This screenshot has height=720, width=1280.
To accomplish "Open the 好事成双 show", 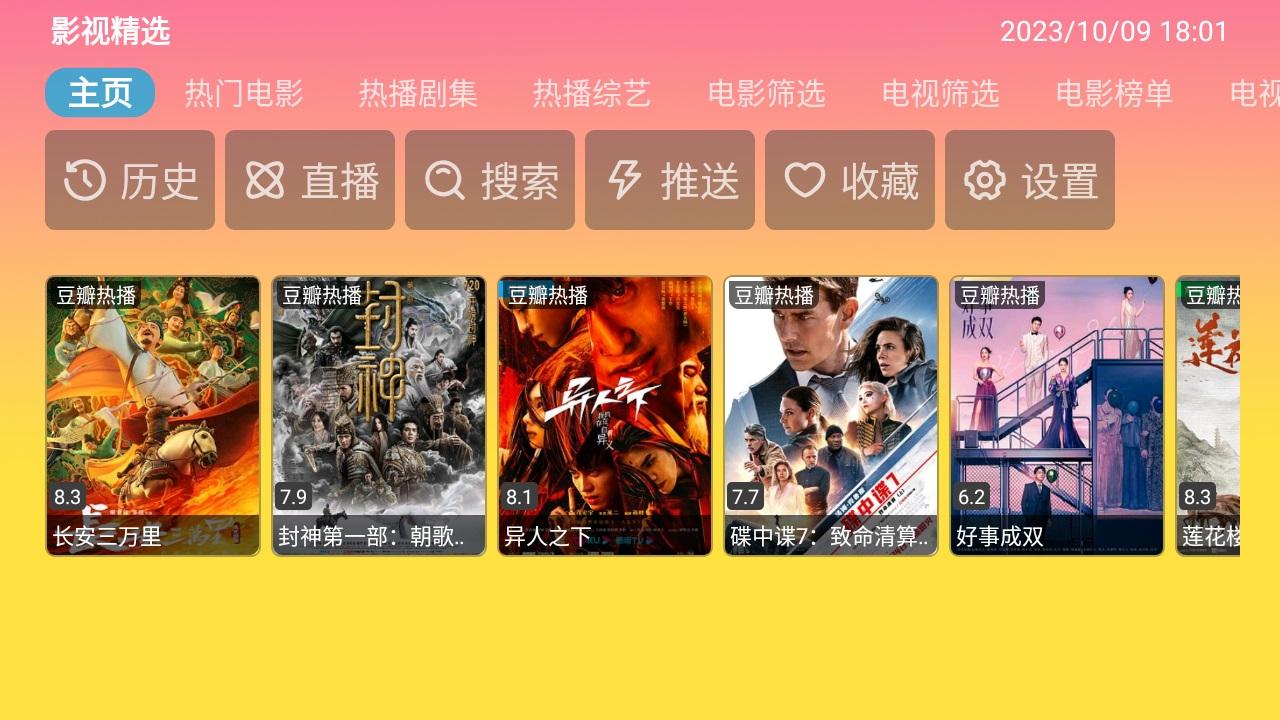I will [x=1057, y=415].
